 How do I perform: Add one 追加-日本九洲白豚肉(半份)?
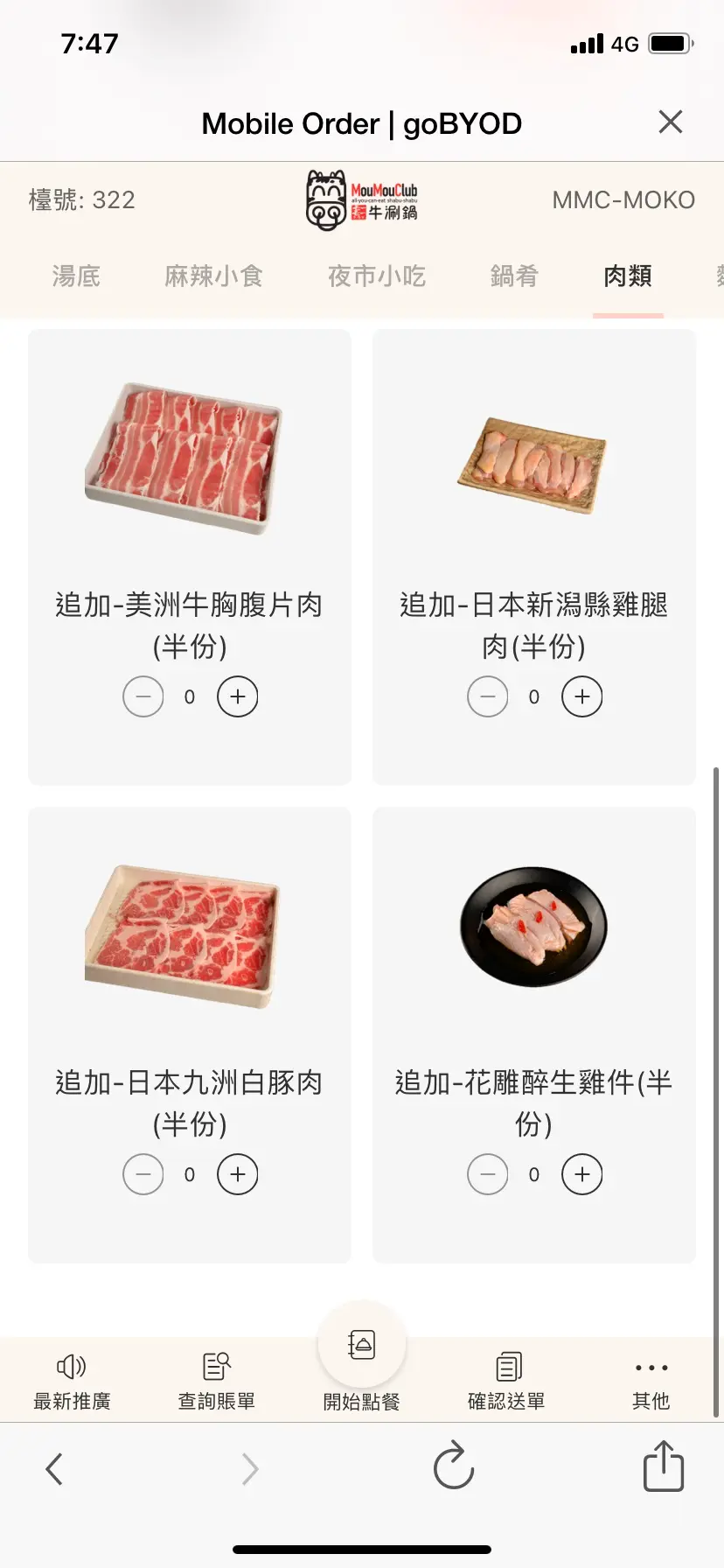(238, 1175)
